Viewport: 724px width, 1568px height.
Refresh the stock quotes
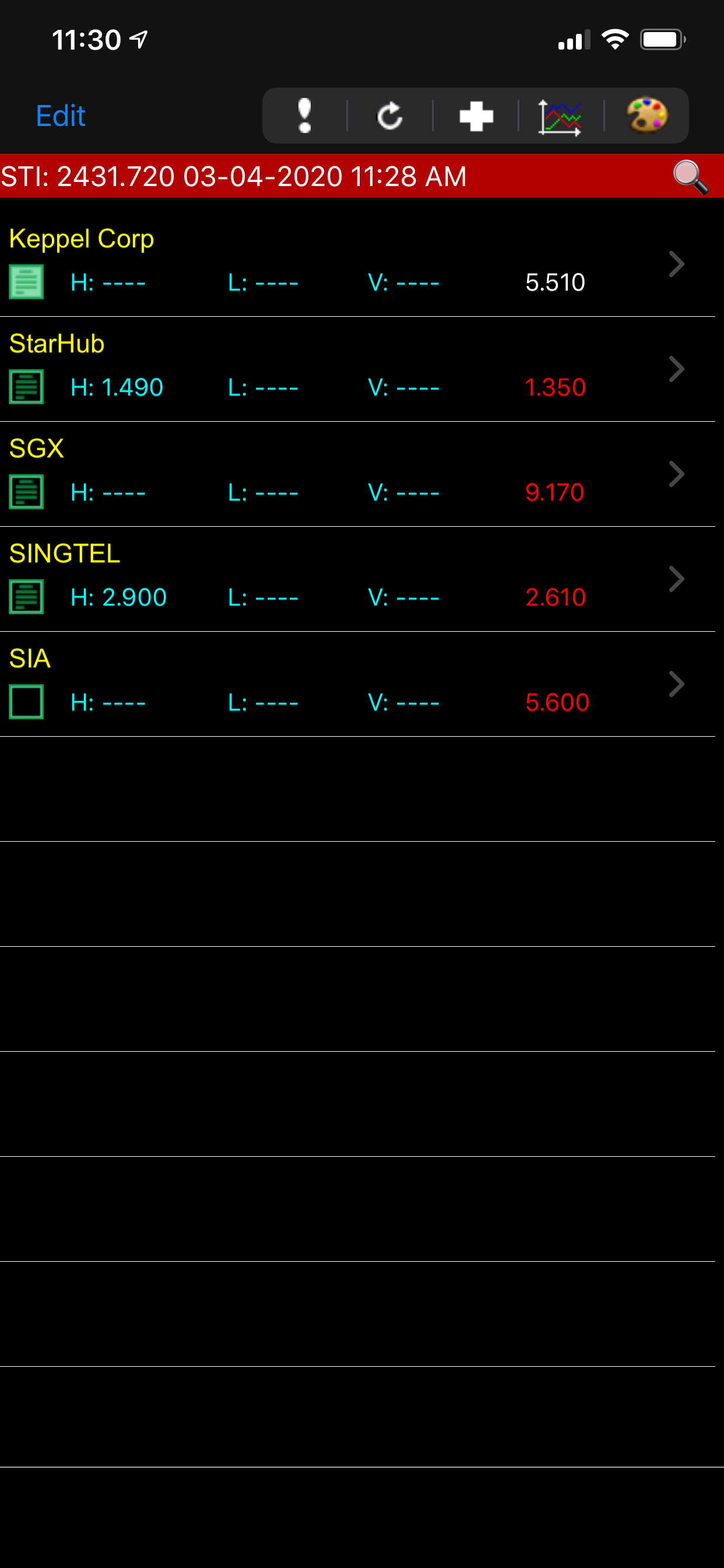391,116
